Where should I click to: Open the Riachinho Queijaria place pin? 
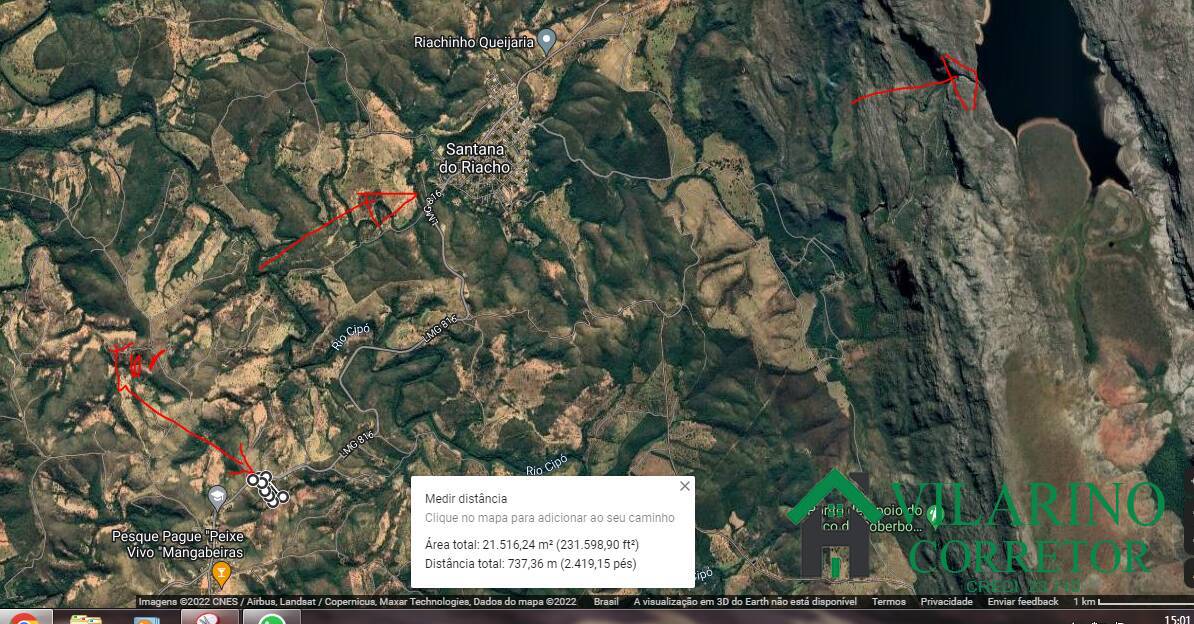click(x=546, y=42)
